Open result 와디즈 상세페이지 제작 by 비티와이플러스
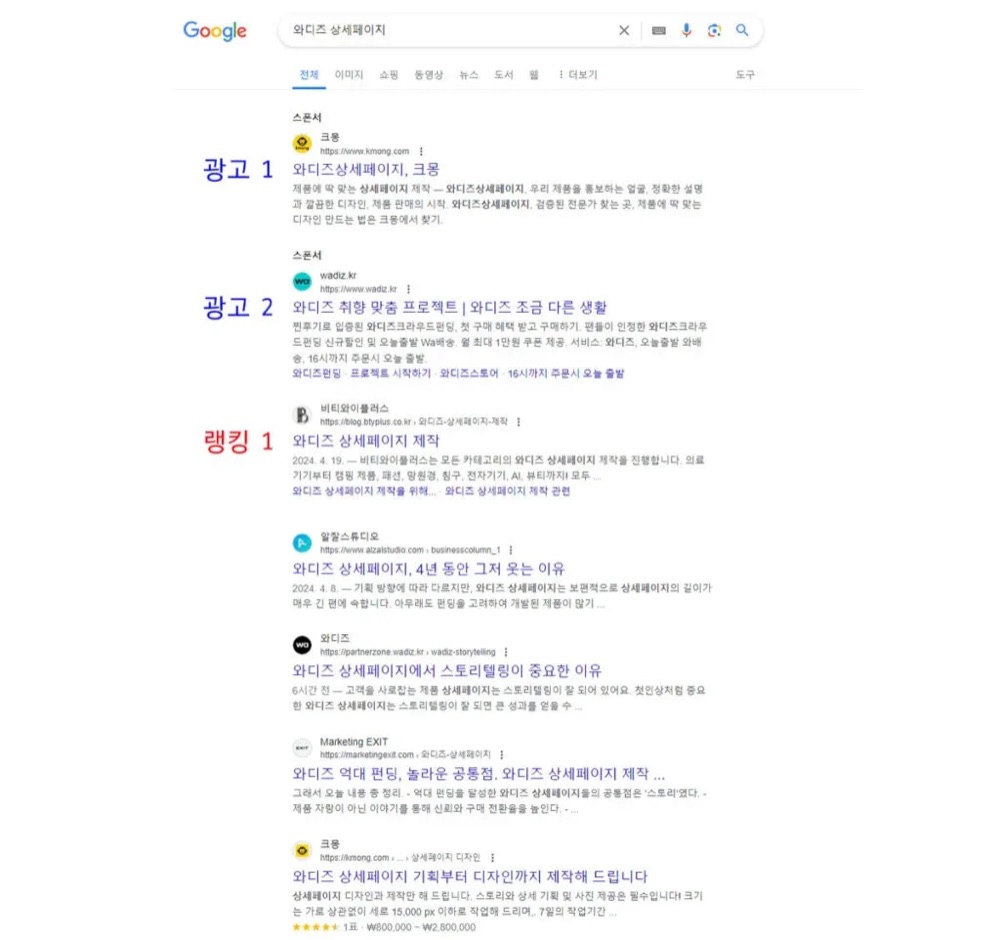 click(x=366, y=441)
